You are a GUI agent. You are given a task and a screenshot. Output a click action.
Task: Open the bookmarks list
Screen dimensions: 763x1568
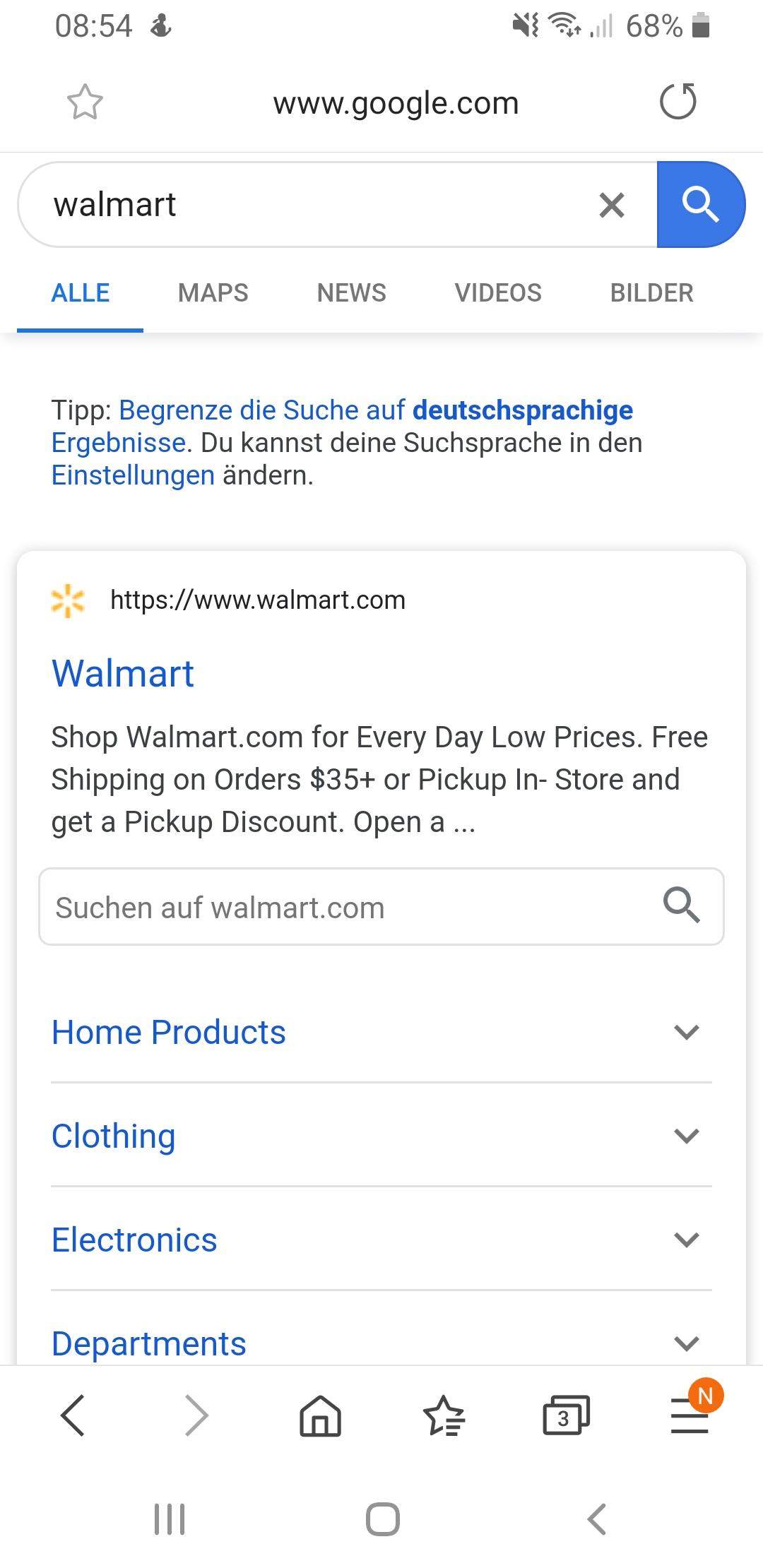pyautogui.click(x=444, y=1415)
